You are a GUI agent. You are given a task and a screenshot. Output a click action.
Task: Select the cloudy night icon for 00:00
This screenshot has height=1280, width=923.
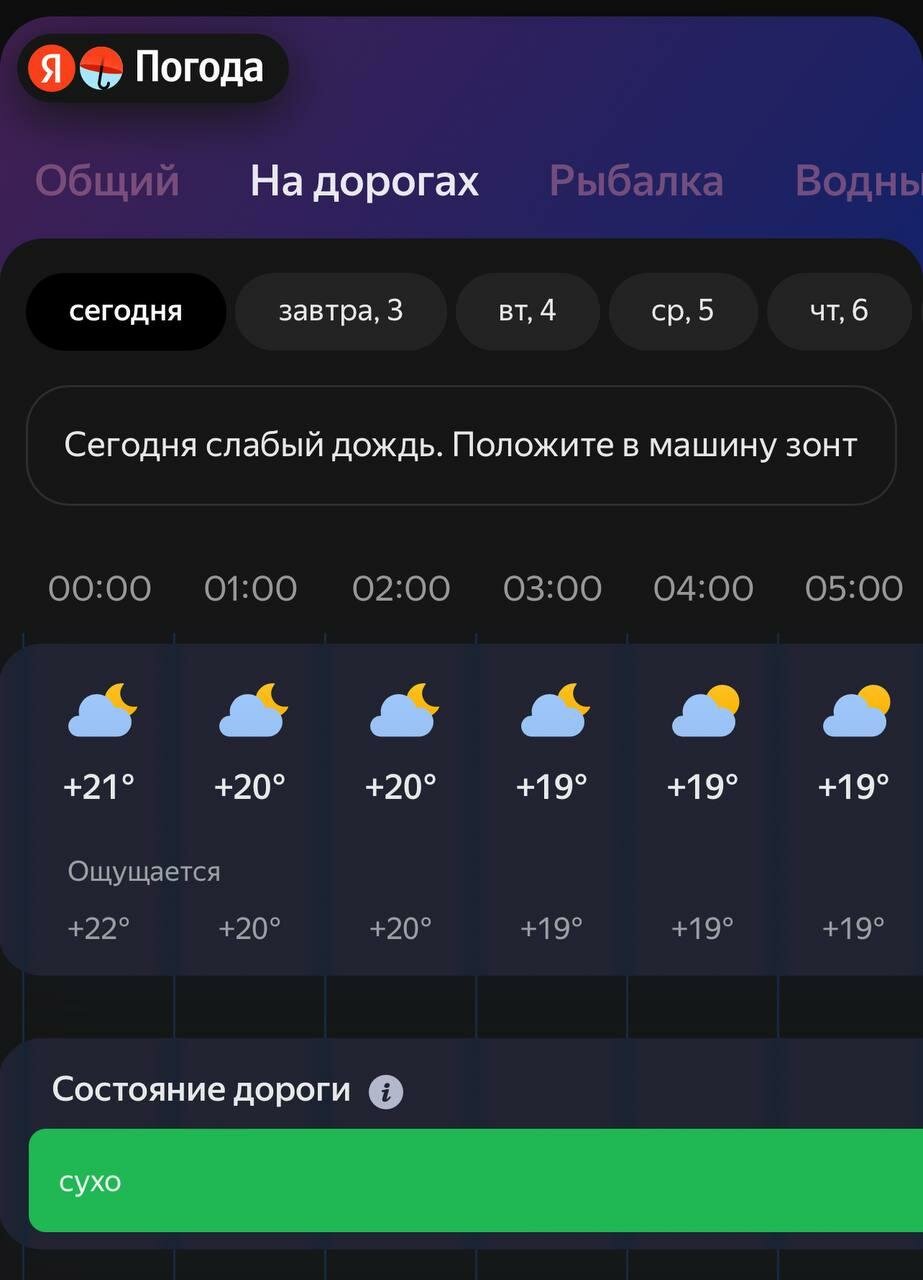(x=100, y=710)
